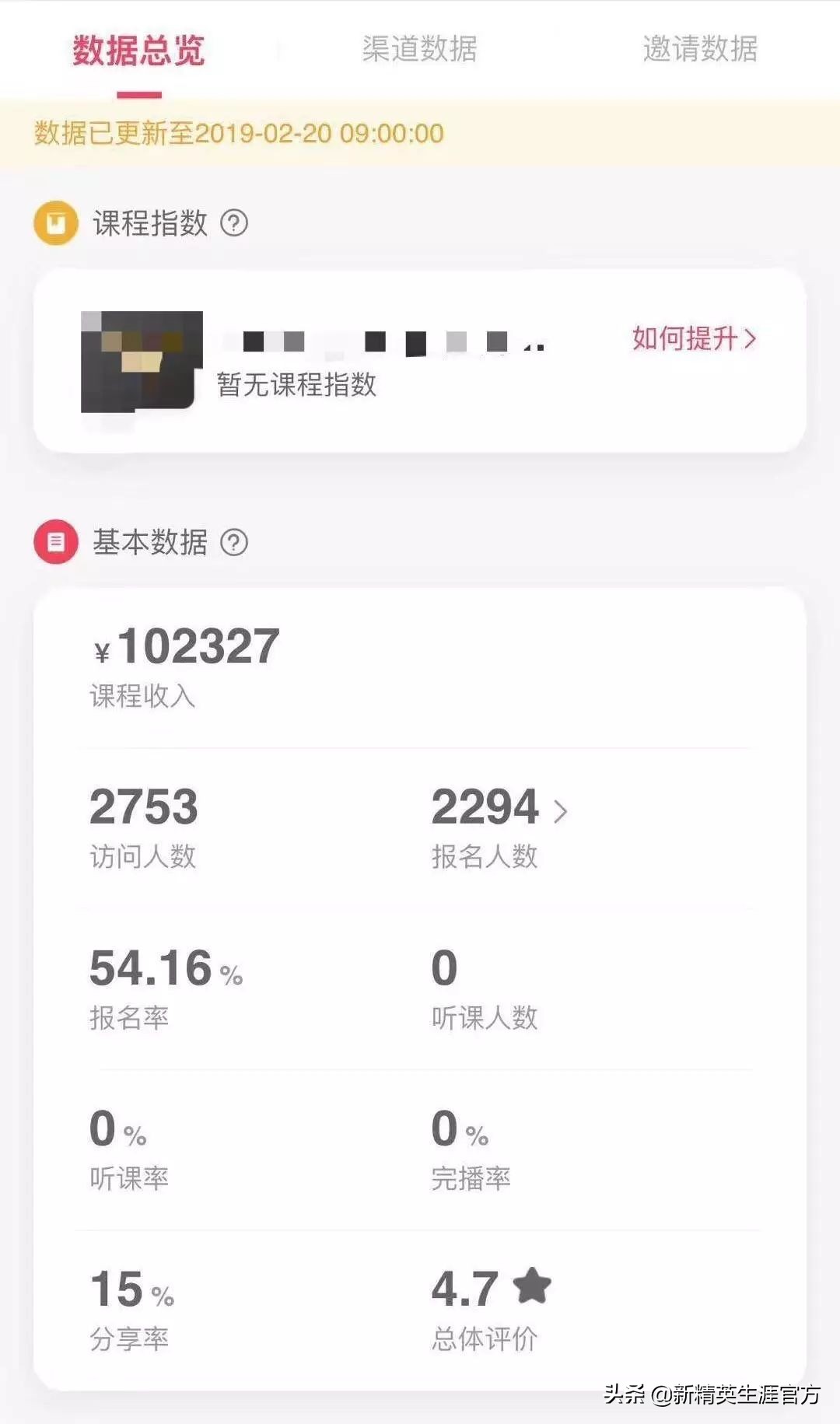The height and width of the screenshot is (1424, 840).
Task: Click the star icon next to 4.7 rating
Action: (x=533, y=1287)
